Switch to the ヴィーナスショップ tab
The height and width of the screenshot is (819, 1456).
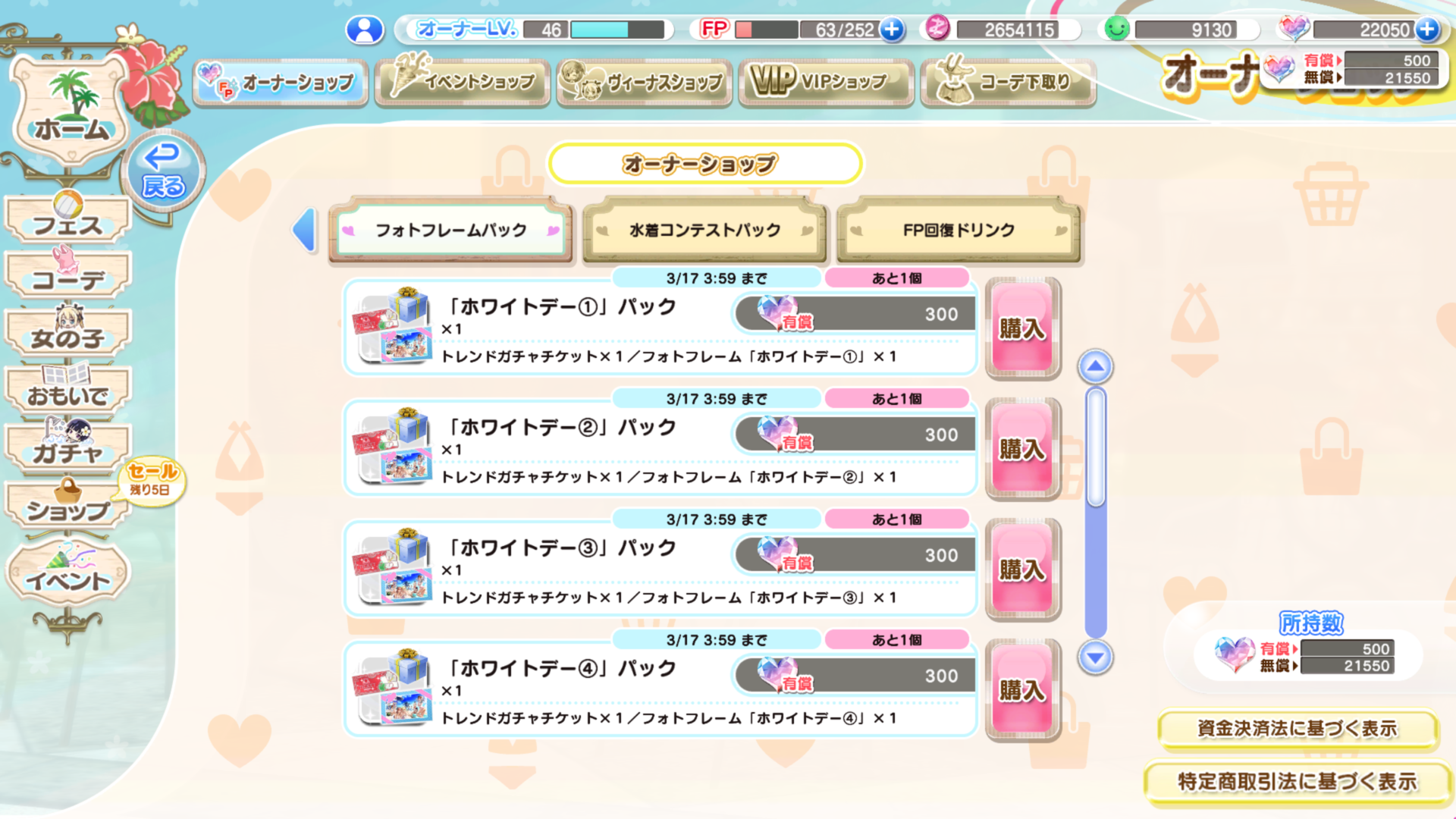coord(645,82)
